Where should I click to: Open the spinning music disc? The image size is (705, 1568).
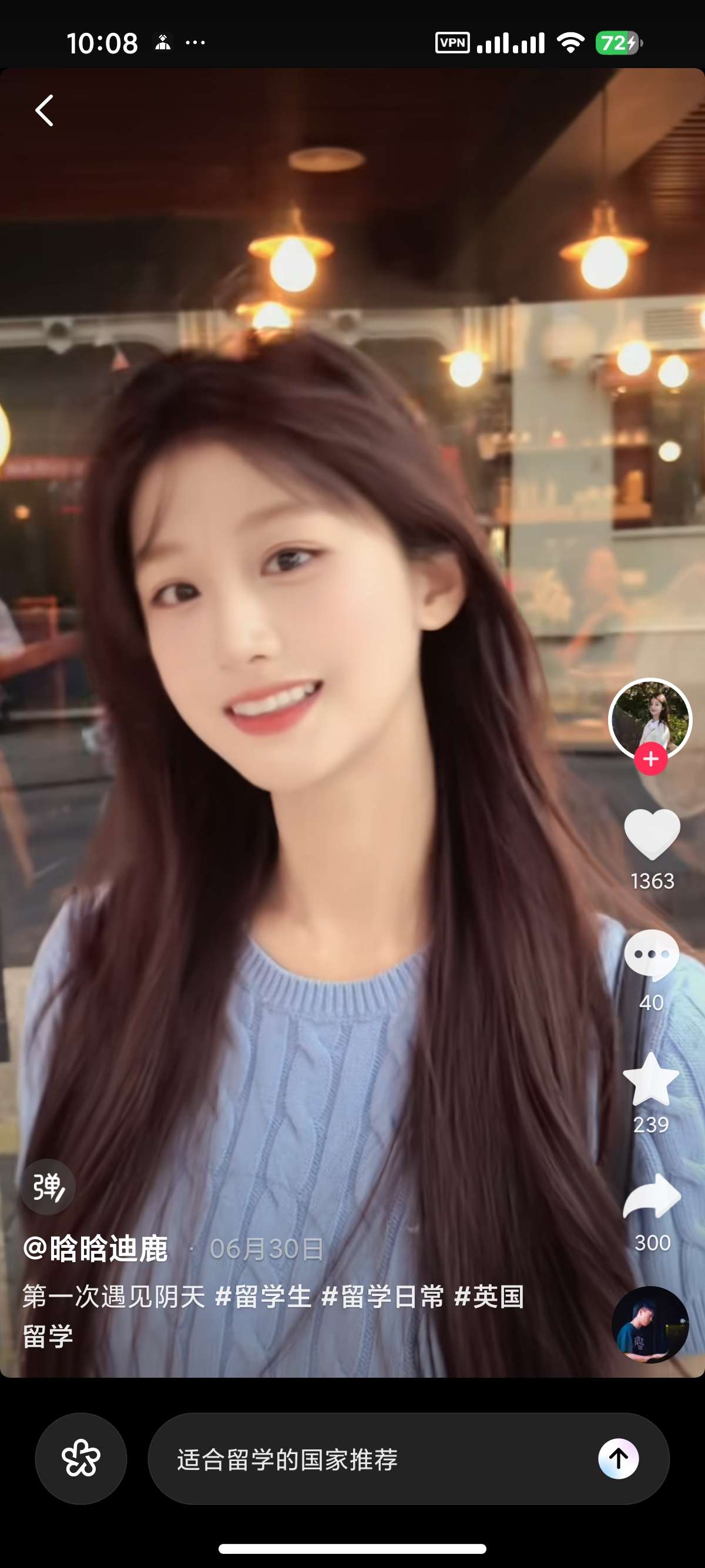pos(650,1325)
